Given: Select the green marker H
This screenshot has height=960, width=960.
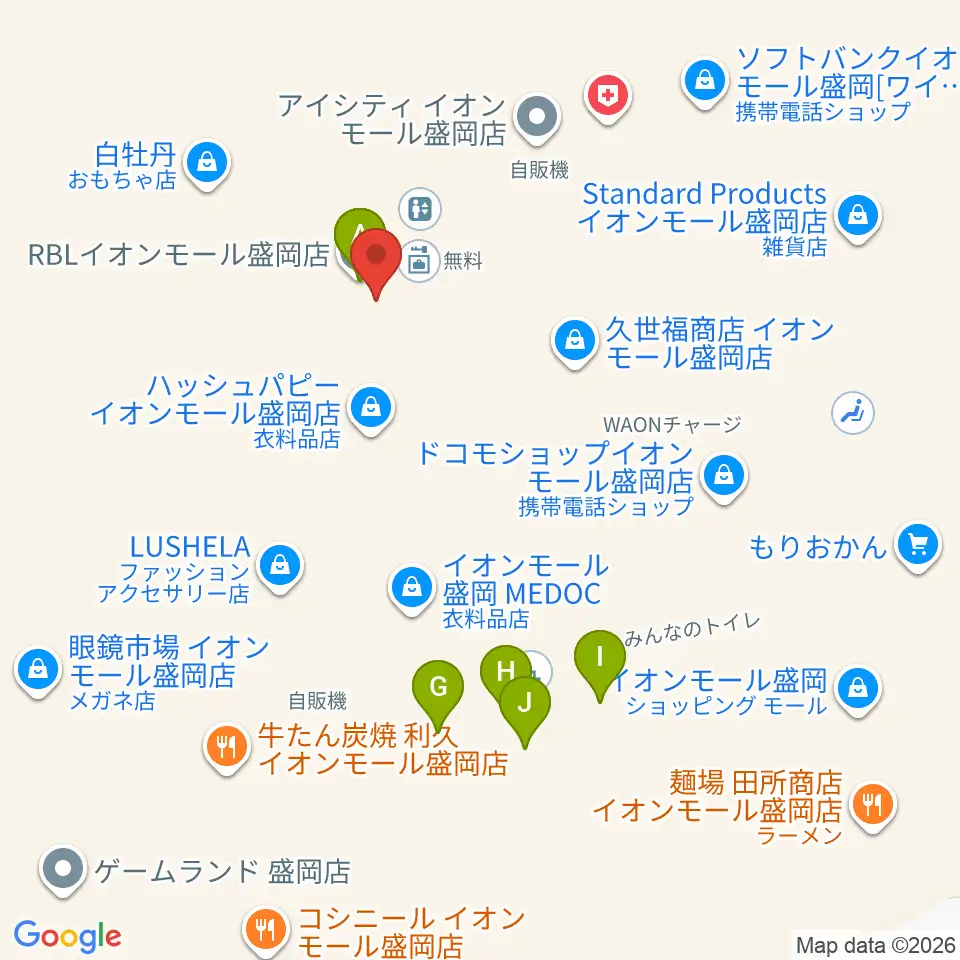Looking at the screenshot, I should coord(505,672).
